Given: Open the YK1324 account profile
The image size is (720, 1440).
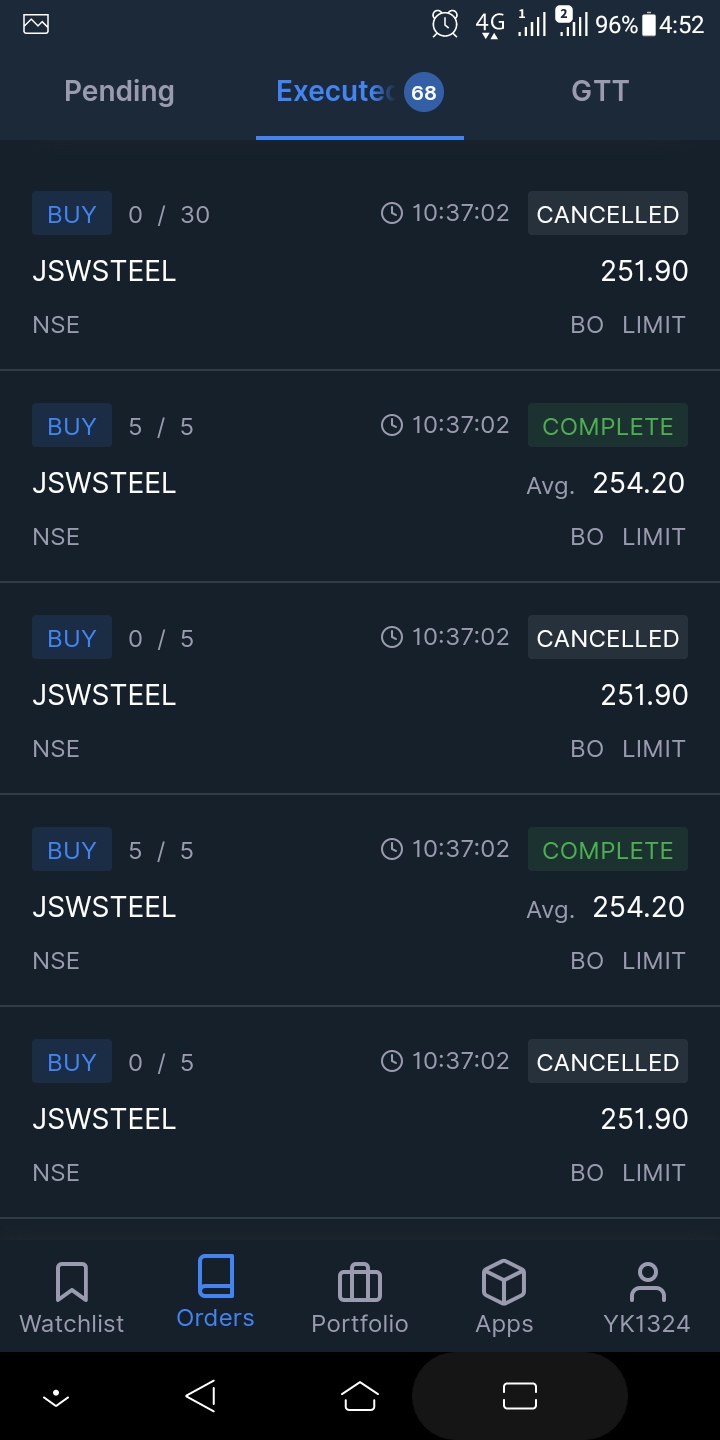Looking at the screenshot, I should (647, 1297).
